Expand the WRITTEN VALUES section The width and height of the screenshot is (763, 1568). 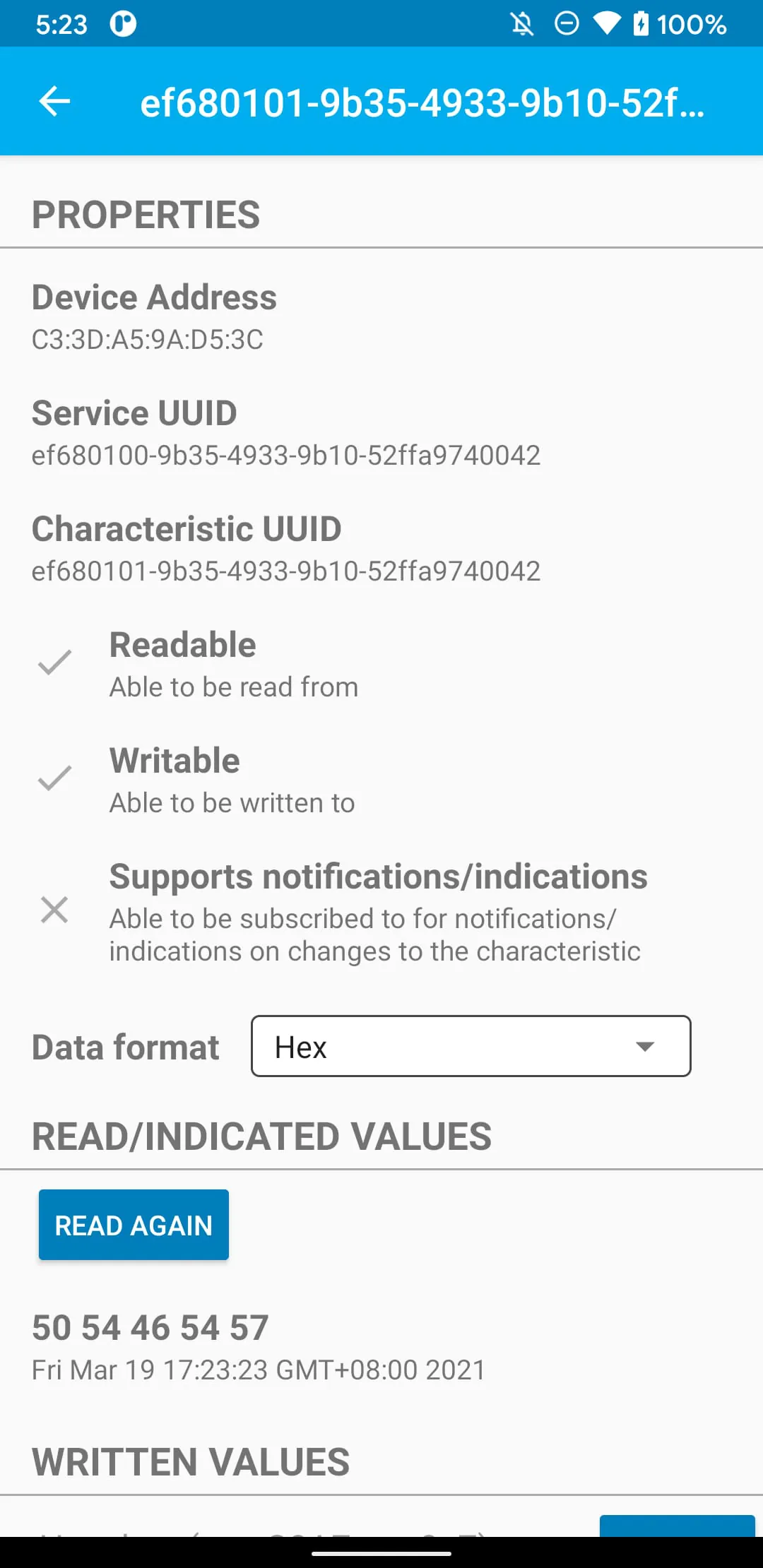pyautogui.click(x=189, y=1461)
